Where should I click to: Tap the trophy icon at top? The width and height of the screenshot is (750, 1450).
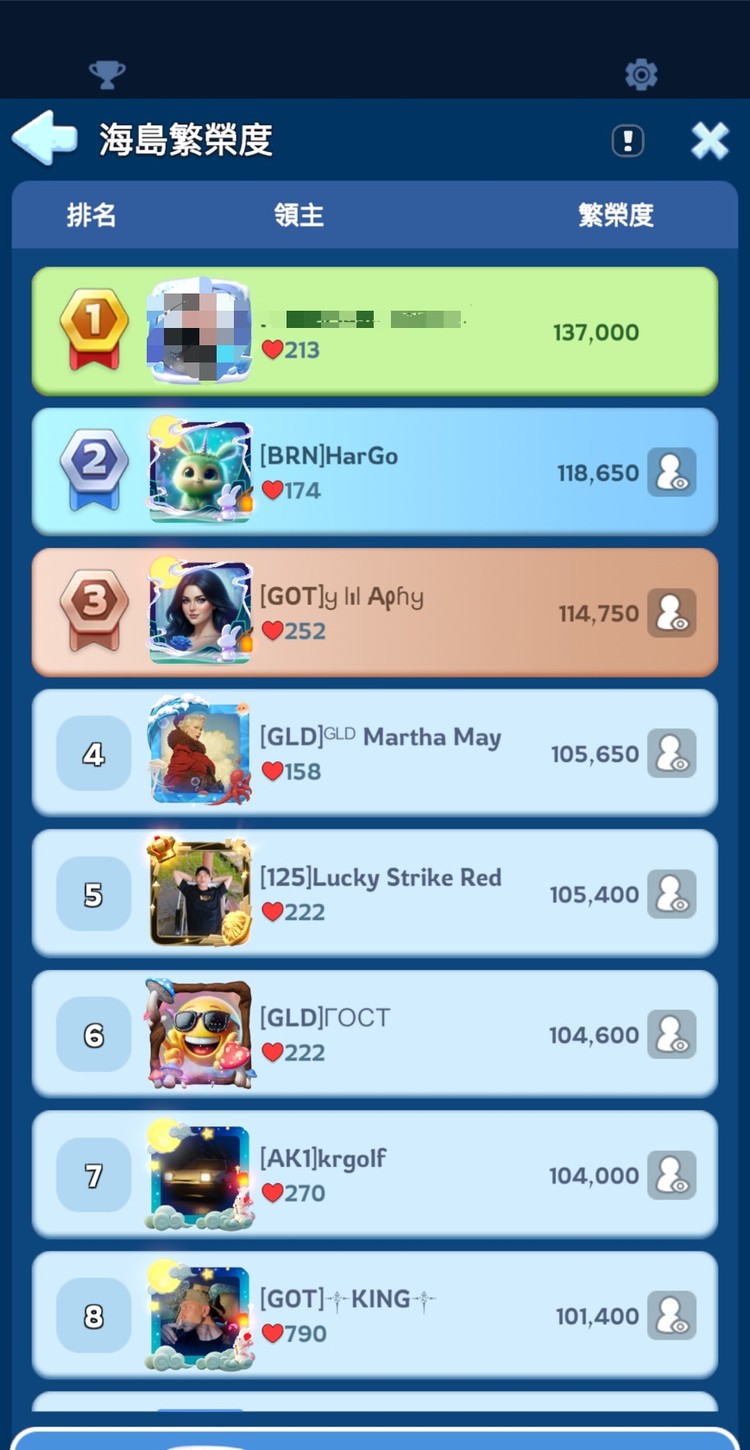pos(107,73)
